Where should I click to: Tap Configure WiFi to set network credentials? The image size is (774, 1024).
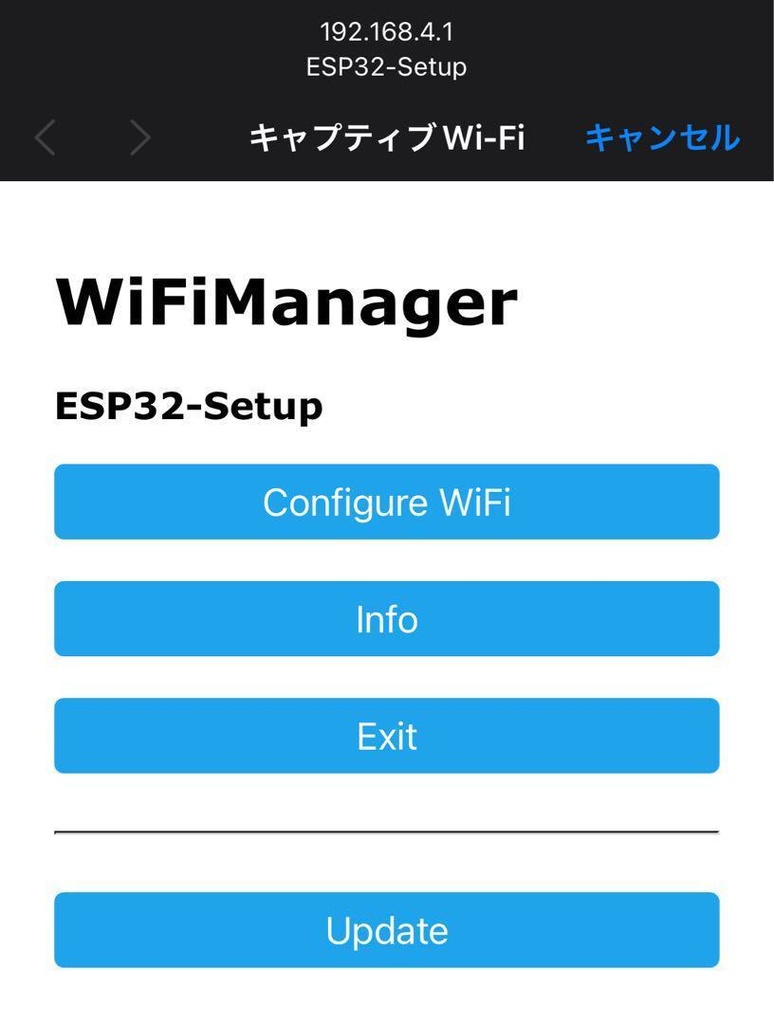coord(386,503)
